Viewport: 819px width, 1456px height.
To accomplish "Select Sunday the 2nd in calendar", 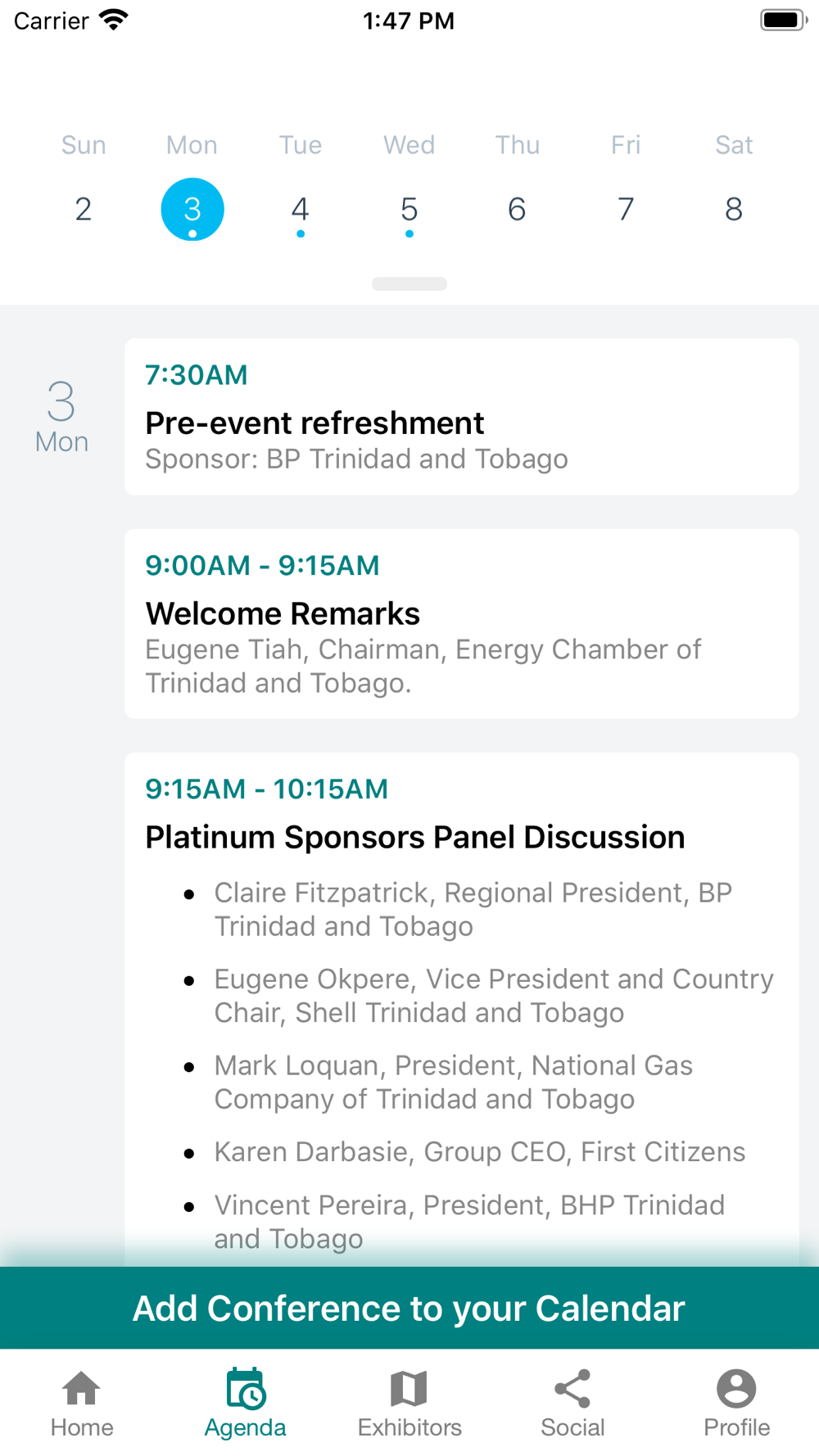I will [x=84, y=210].
